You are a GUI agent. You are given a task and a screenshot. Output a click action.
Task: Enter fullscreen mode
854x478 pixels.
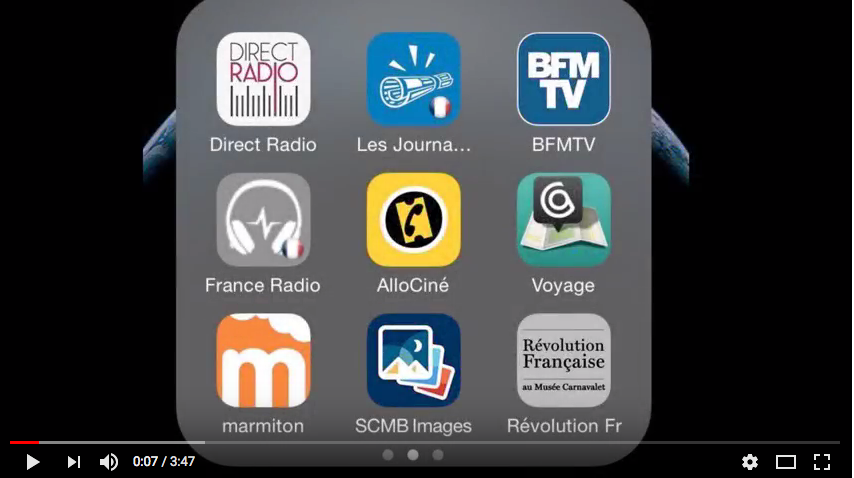pos(821,462)
